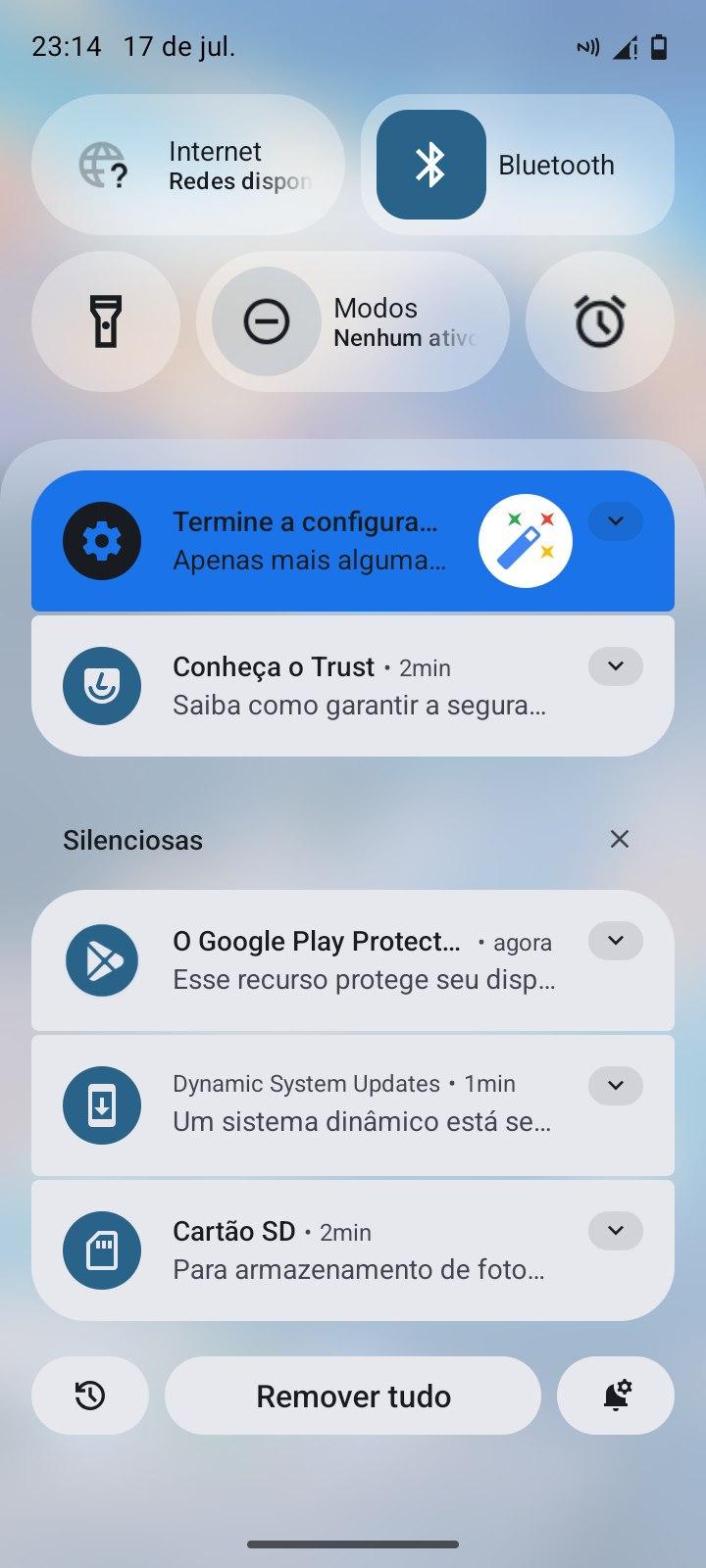Tap the Remover tudo button

click(353, 1396)
